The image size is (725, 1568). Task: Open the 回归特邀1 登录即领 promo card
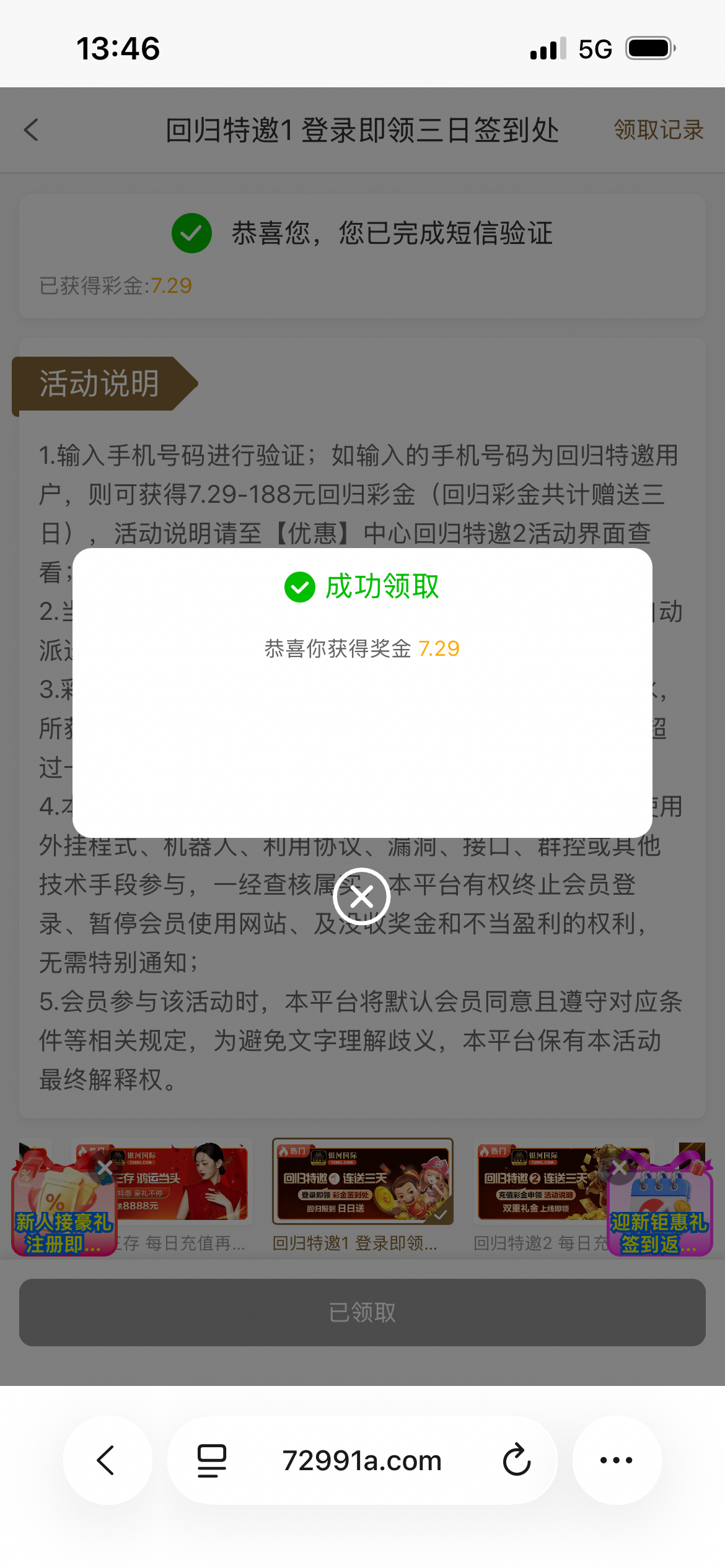(x=362, y=1184)
